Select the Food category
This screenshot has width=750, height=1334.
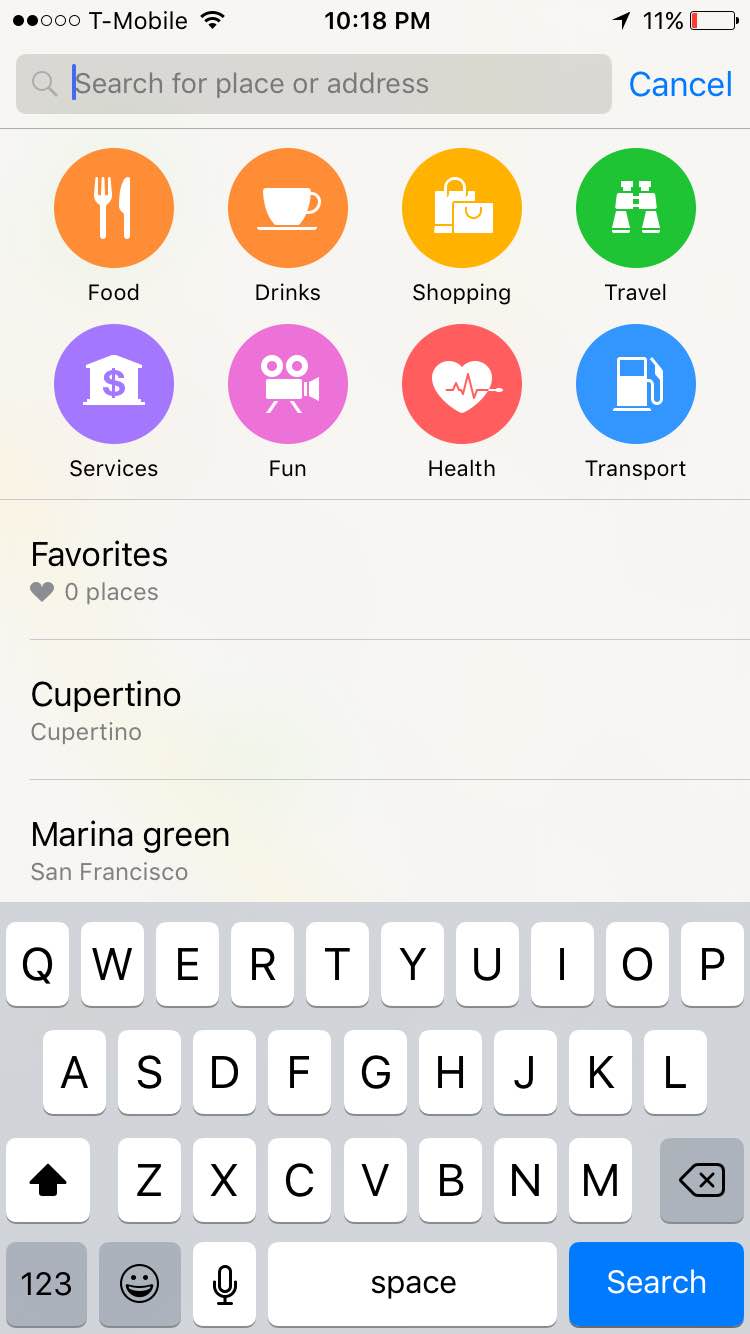coord(113,208)
